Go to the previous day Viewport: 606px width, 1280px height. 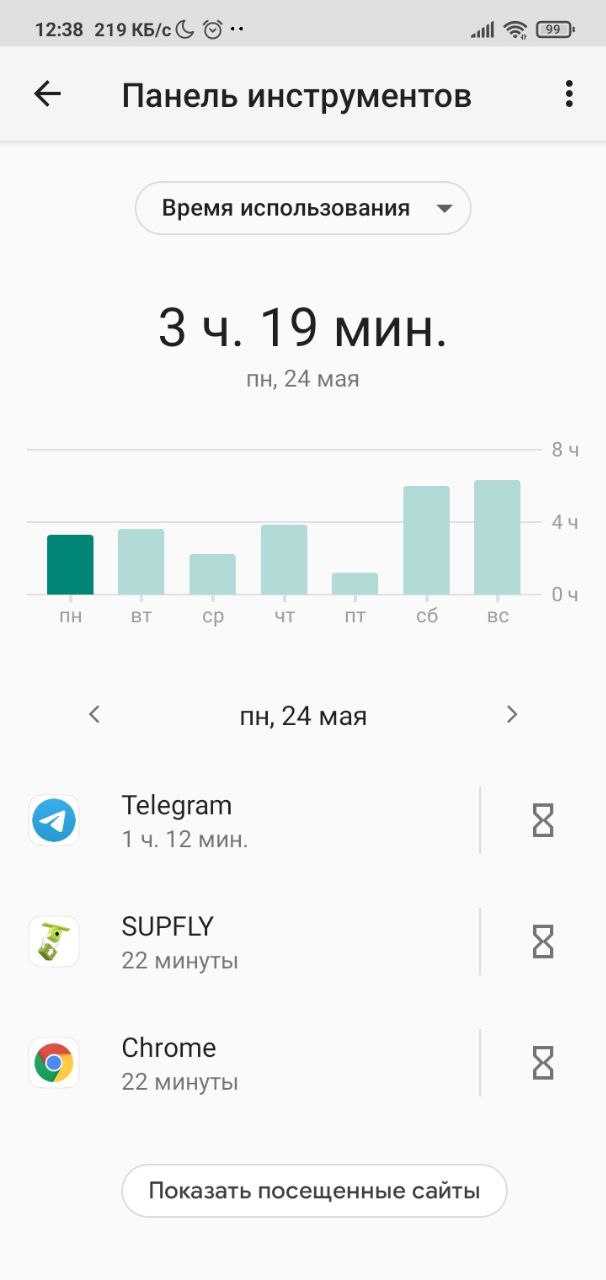tap(94, 714)
